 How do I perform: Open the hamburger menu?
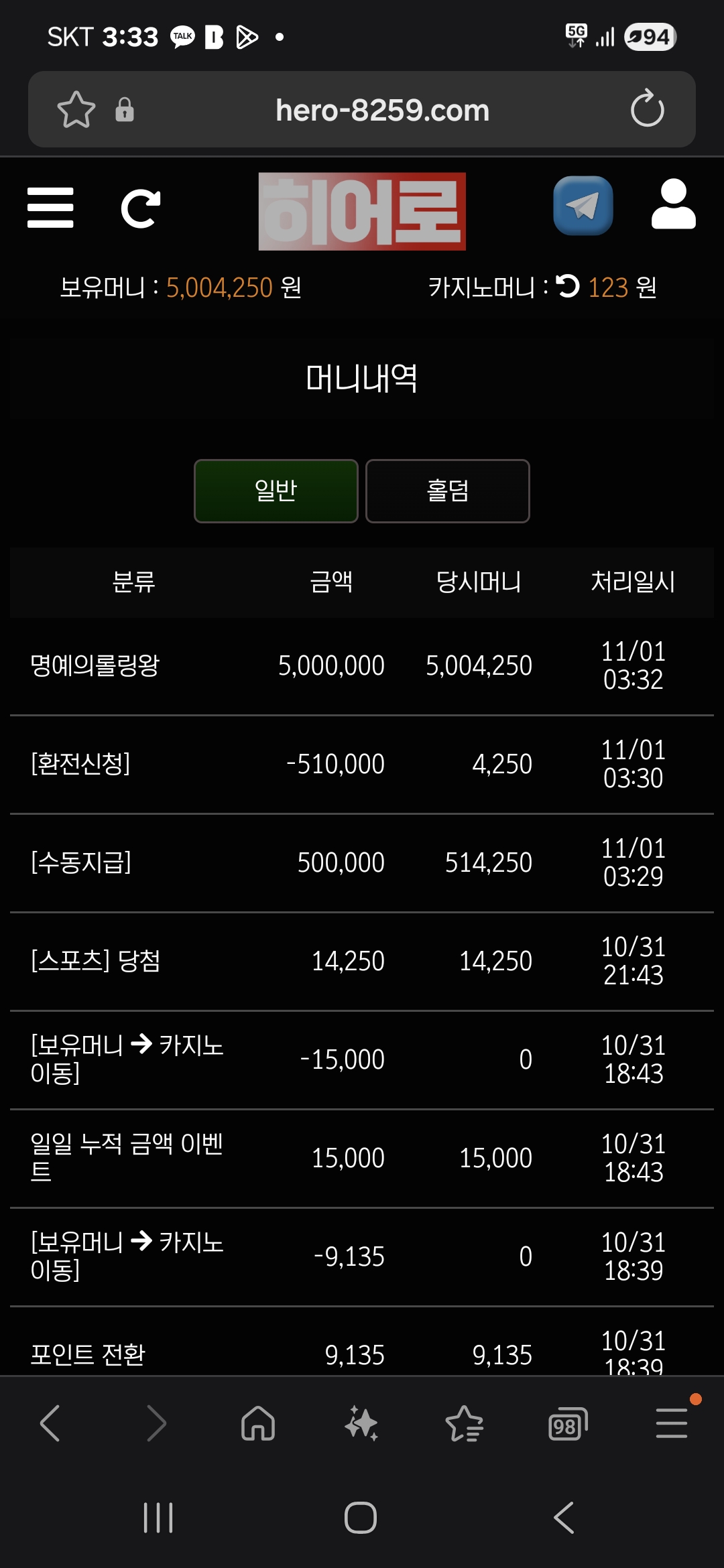click(50, 208)
